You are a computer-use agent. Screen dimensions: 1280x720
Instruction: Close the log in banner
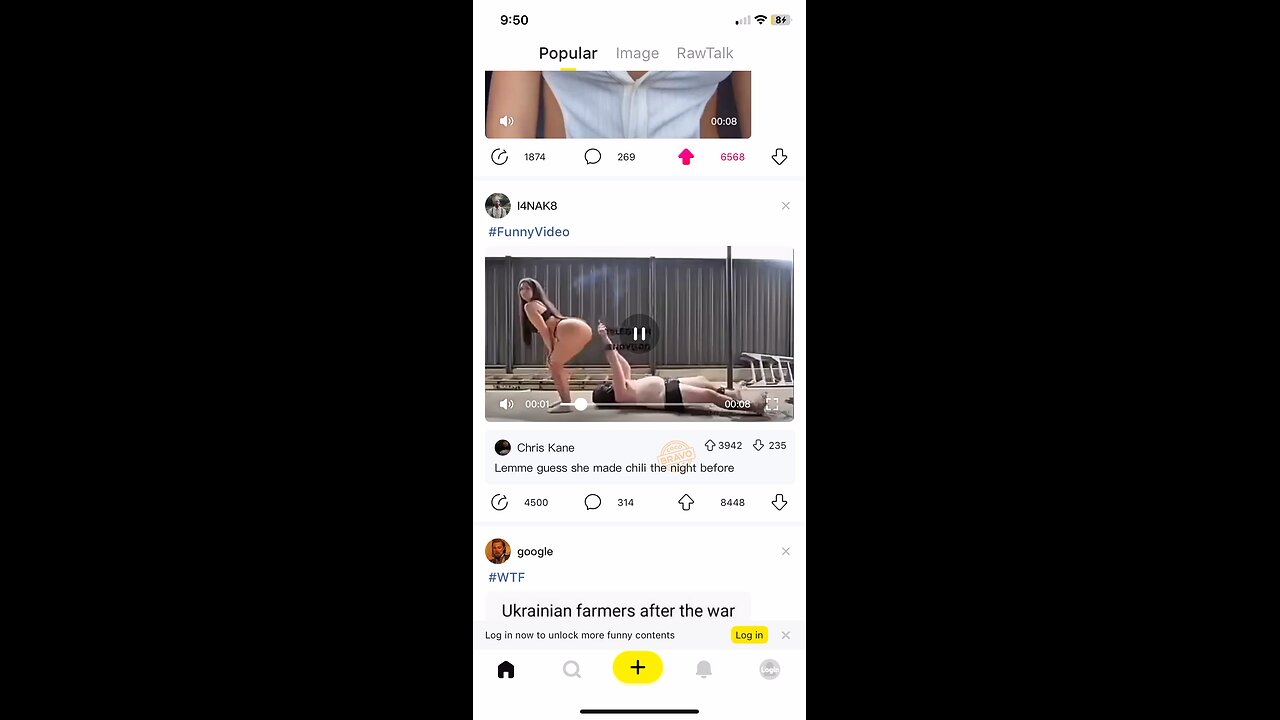tap(785, 635)
